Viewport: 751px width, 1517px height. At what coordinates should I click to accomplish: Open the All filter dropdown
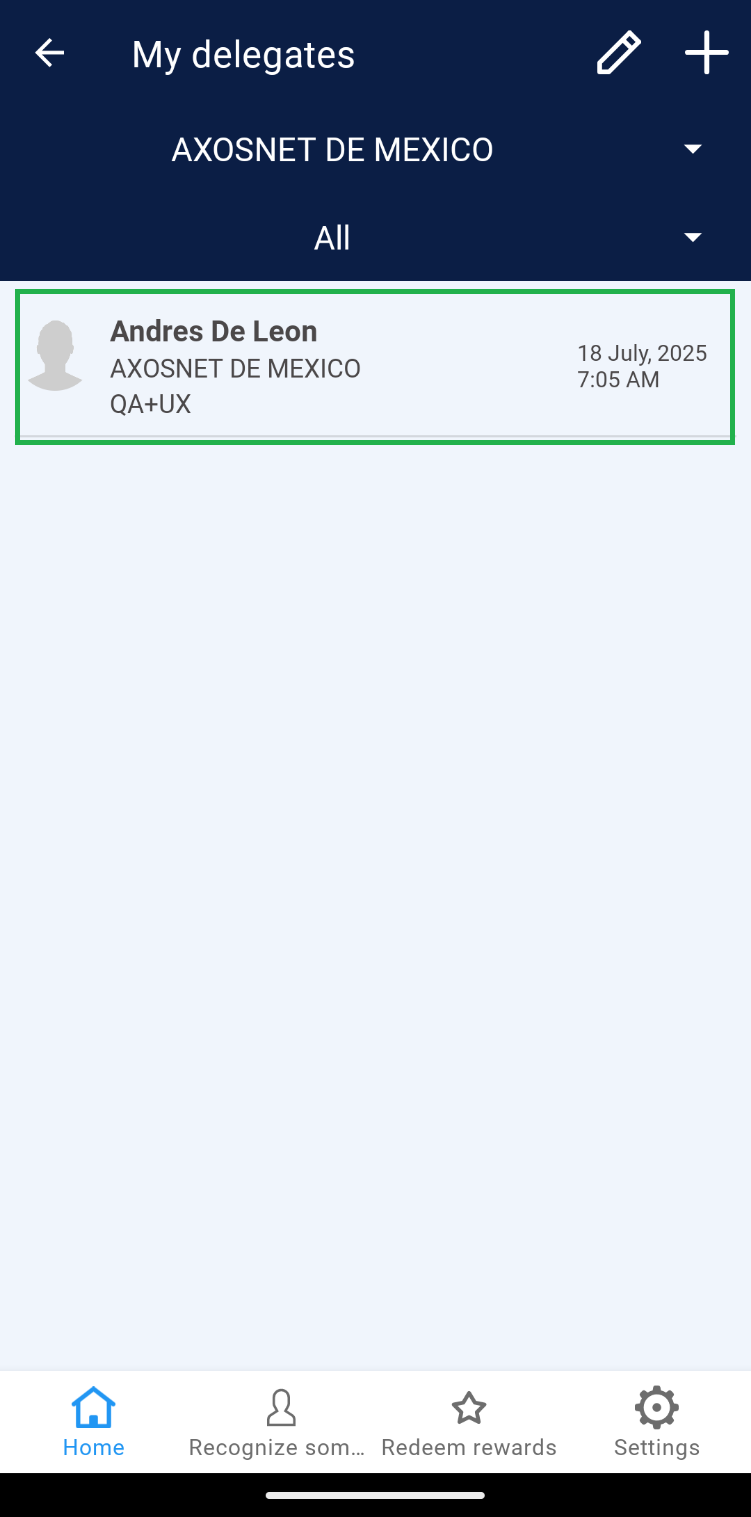coord(375,238)
